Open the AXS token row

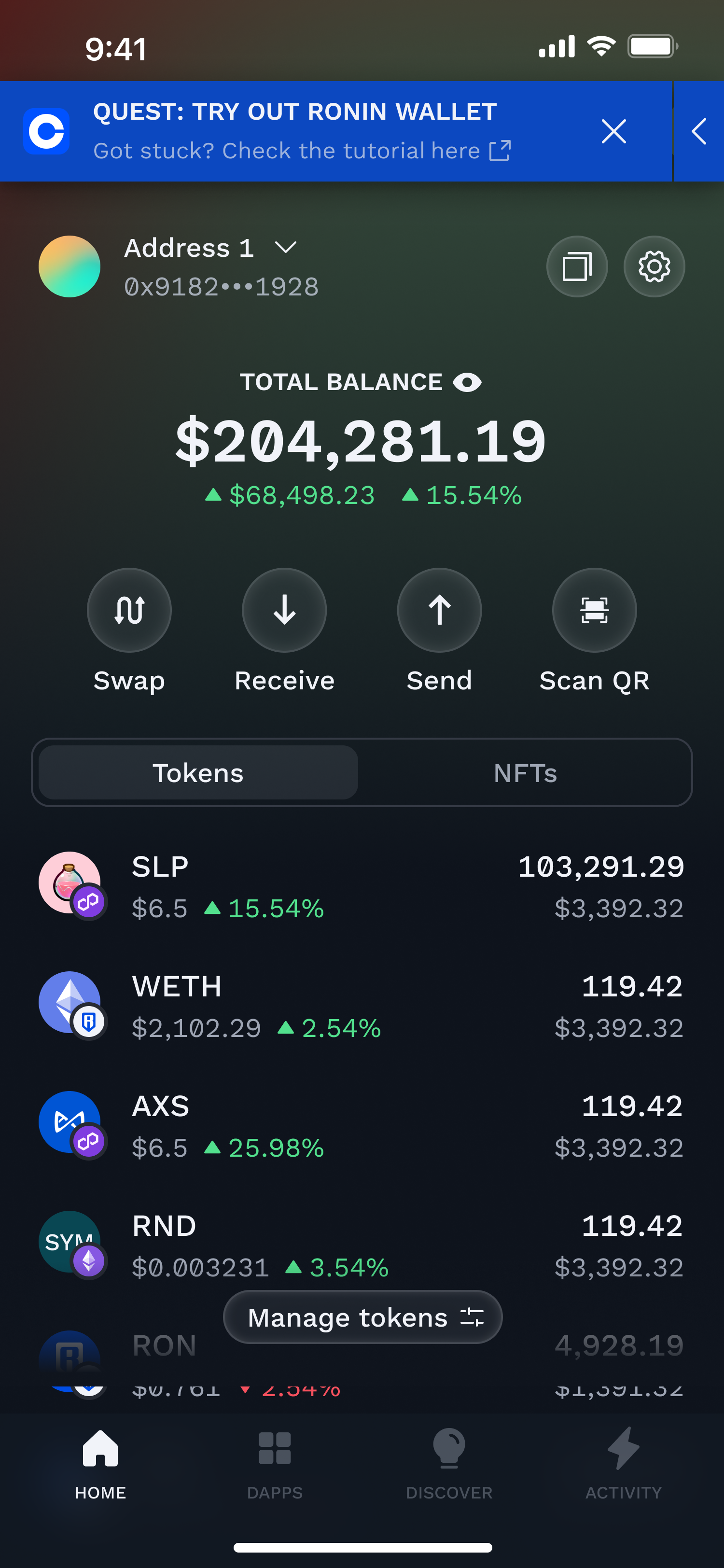362,1126
